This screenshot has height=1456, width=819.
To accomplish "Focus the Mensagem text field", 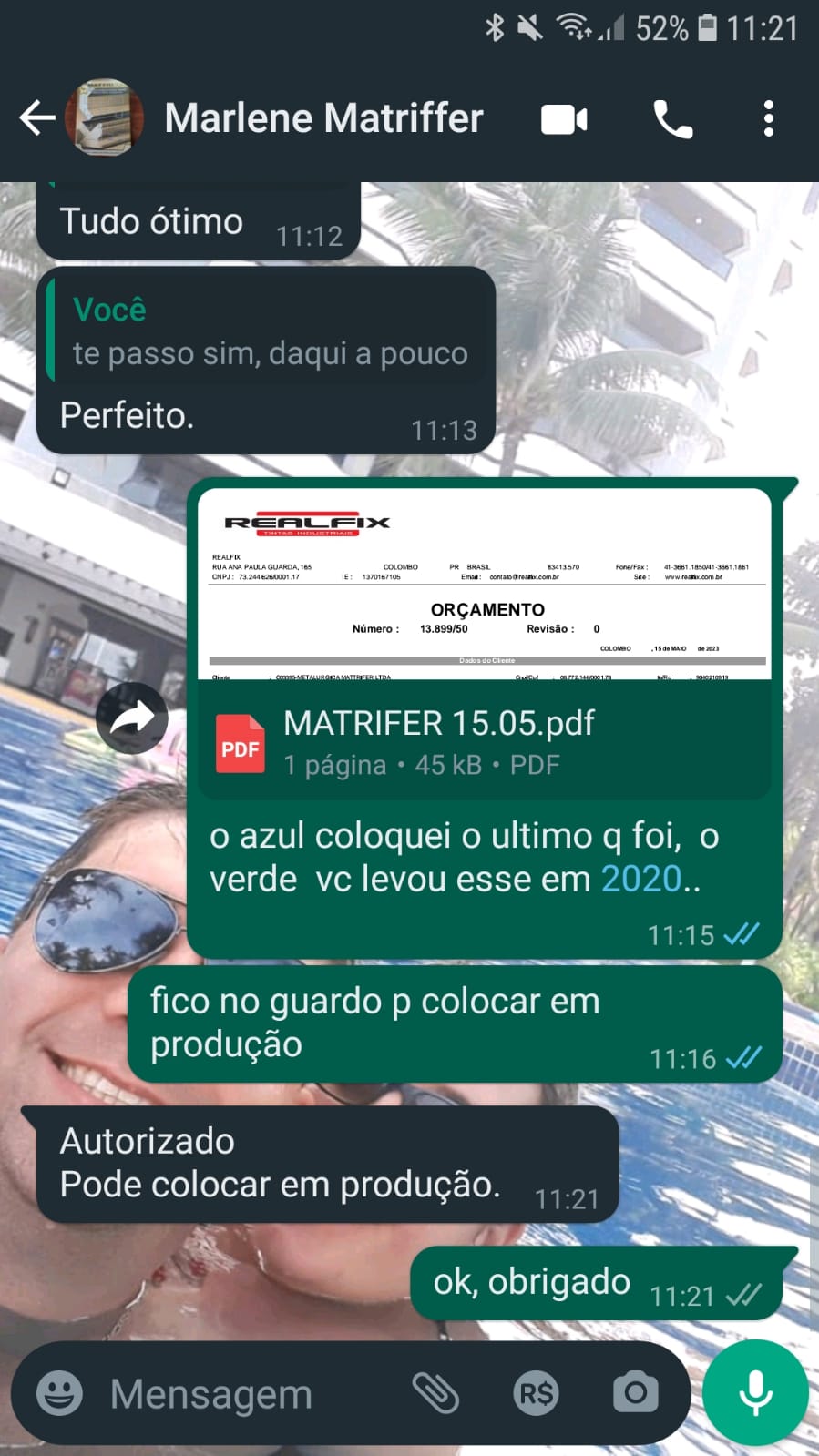I will (x=246, y=1393).
